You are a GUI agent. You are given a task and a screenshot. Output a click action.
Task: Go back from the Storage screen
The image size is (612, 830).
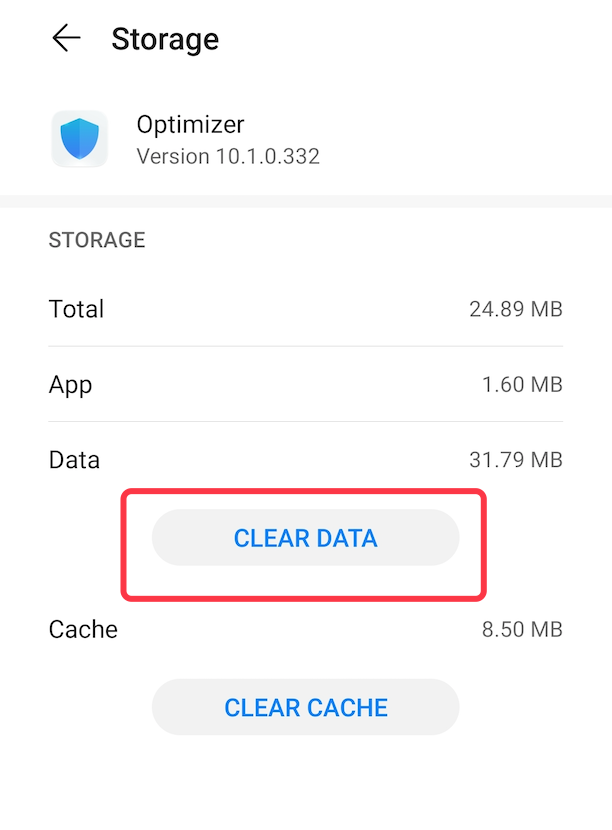coord(66,39)
